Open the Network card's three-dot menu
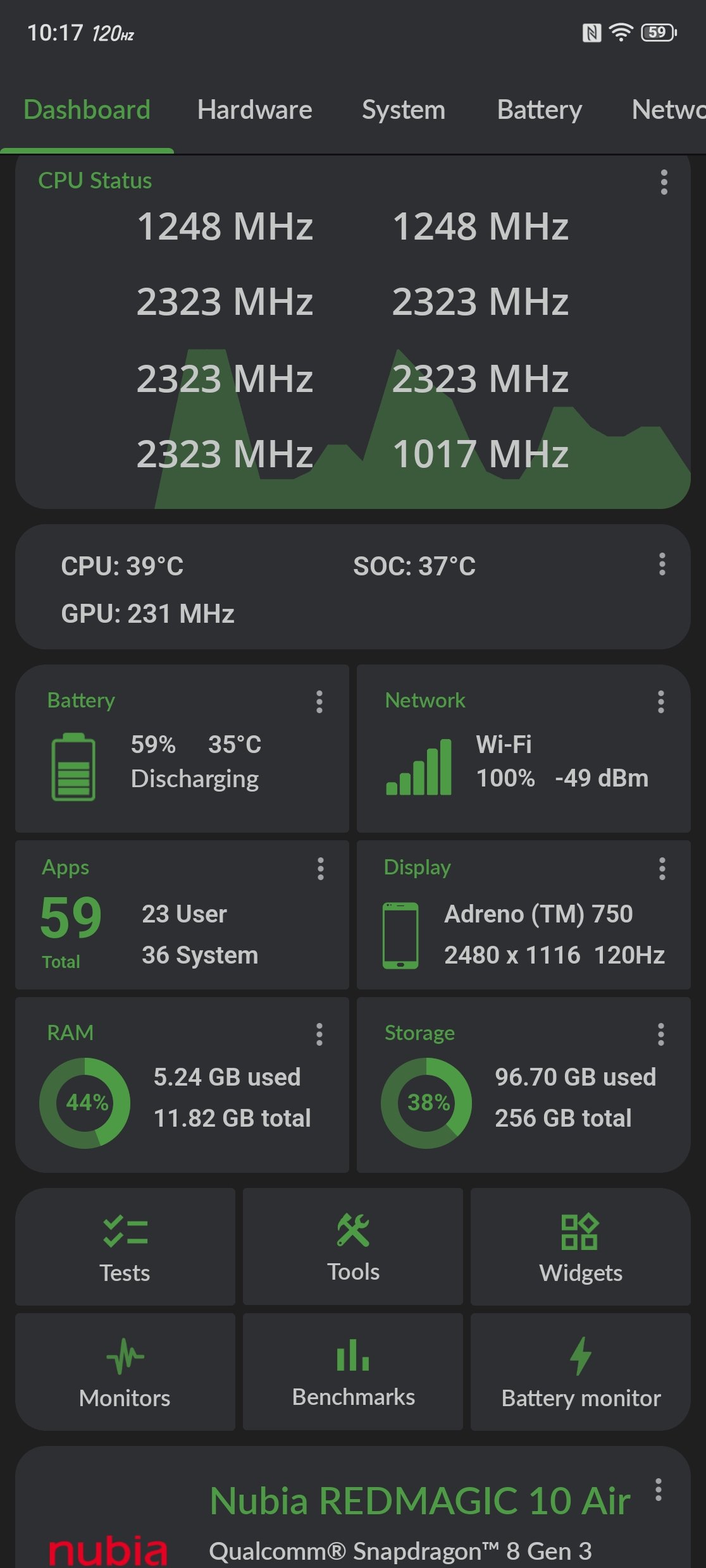 (661, 702)
